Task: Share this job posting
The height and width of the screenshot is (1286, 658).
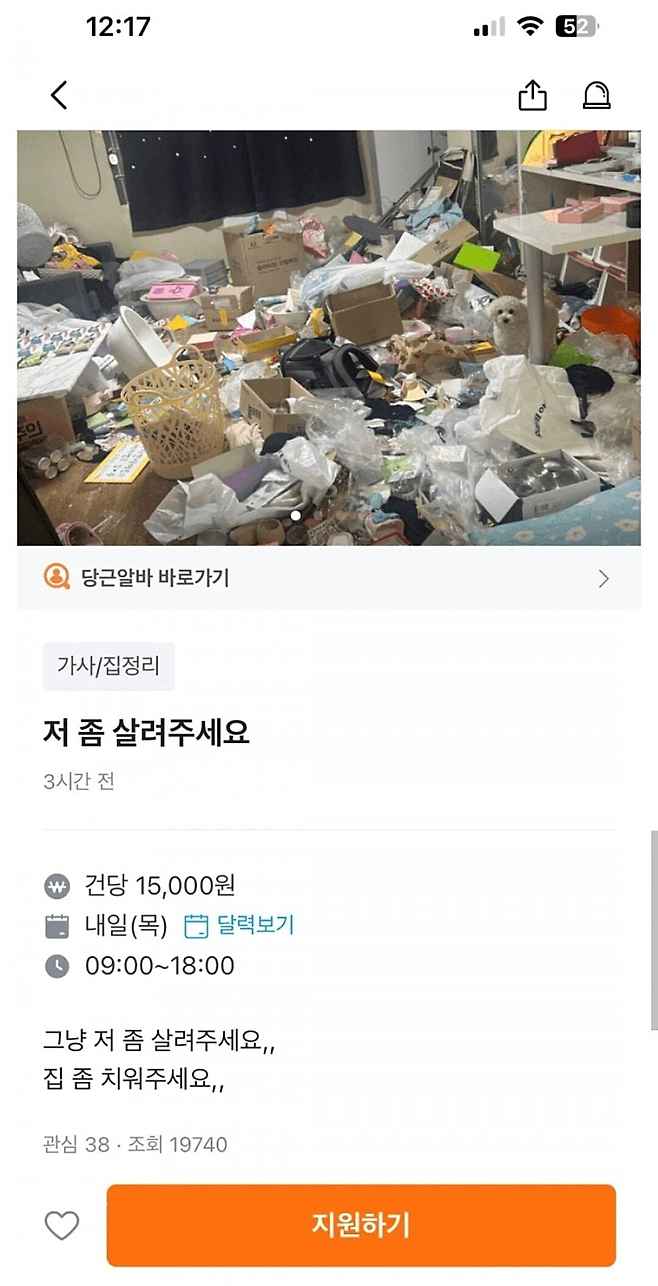Action: (533, 95)
